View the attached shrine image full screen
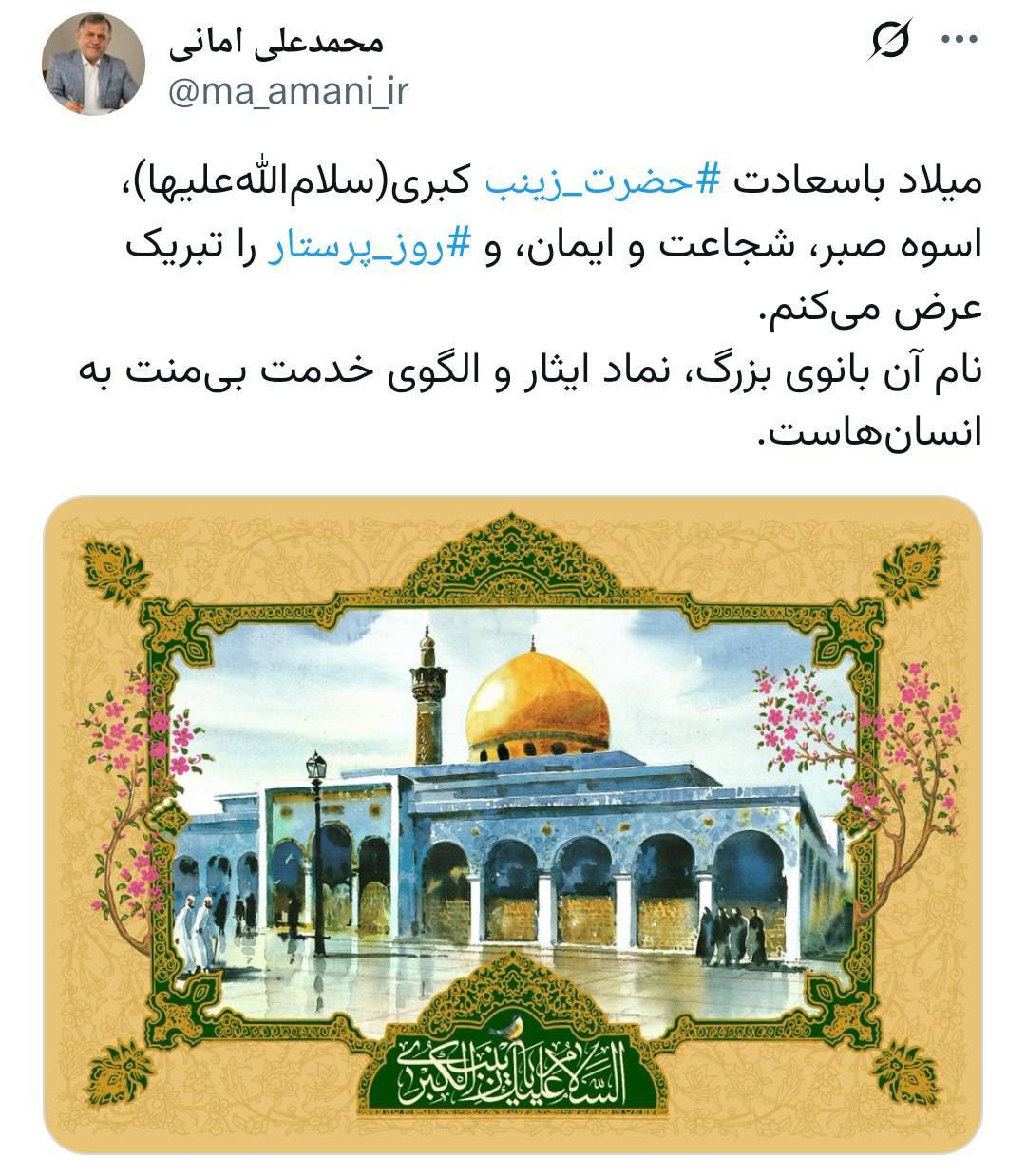This screenshot has height=1176, width=1026. [x=513, y=825]
